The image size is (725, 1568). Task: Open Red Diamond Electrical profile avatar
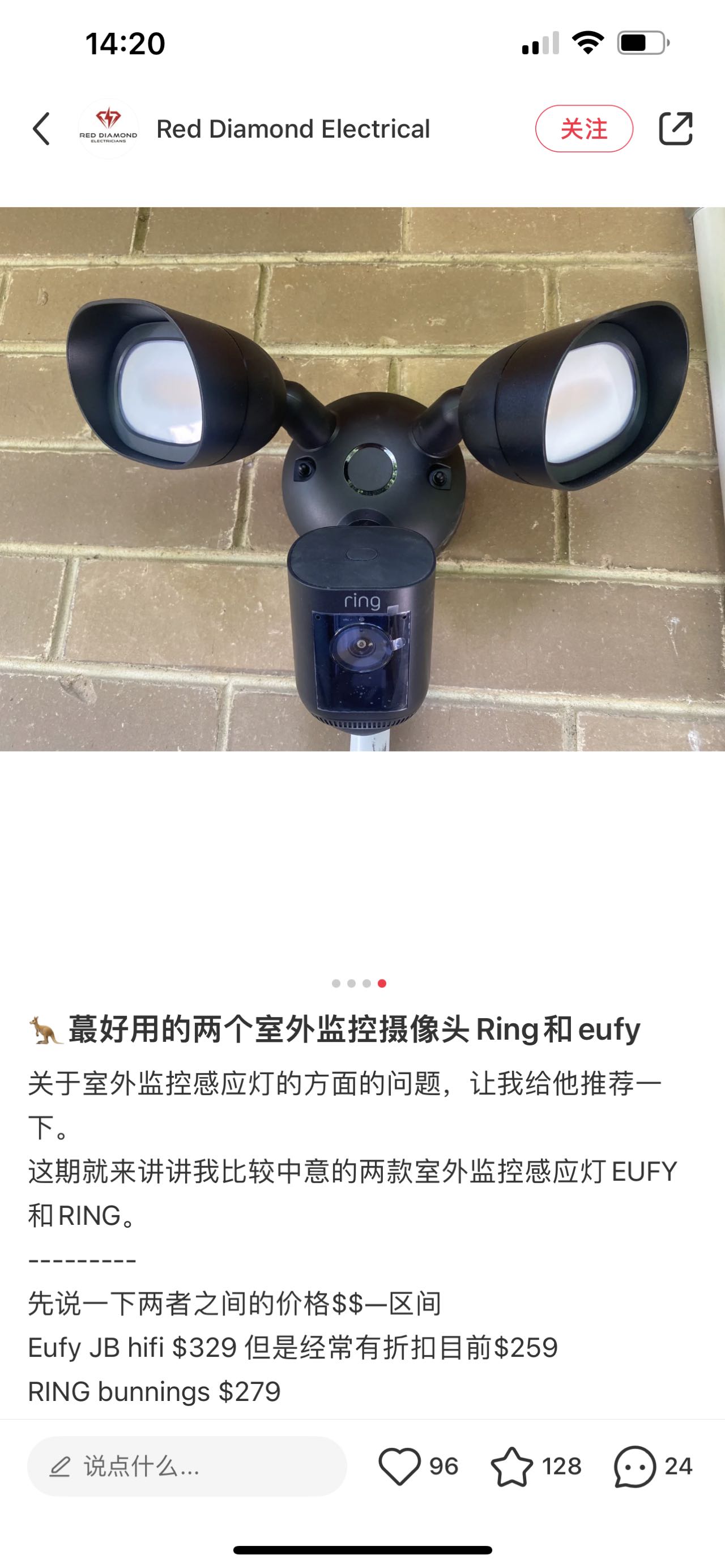108,129
